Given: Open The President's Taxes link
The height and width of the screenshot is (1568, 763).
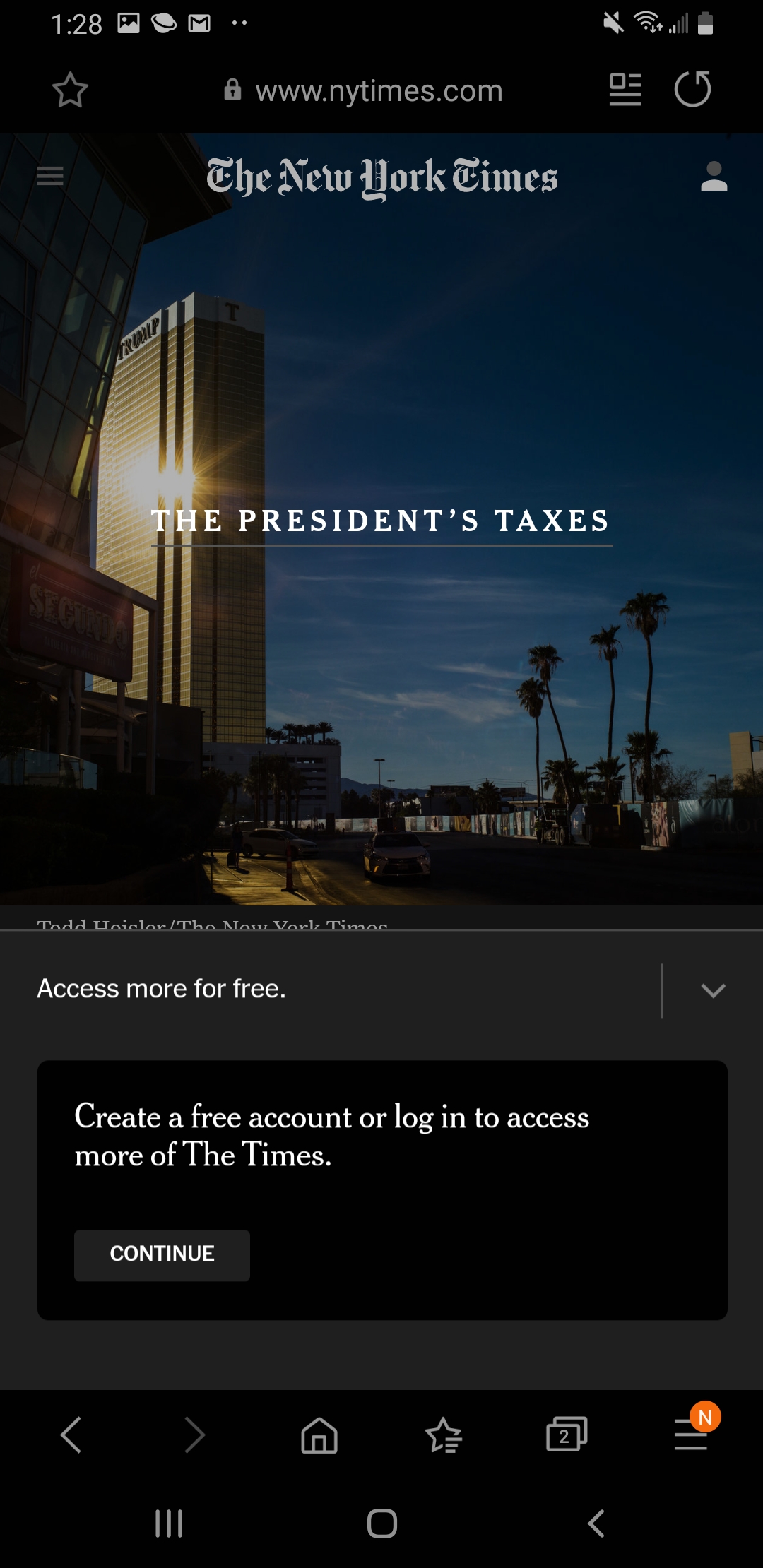Looking at the screenshot, I should pyautogui.click(x=381, y=522).
